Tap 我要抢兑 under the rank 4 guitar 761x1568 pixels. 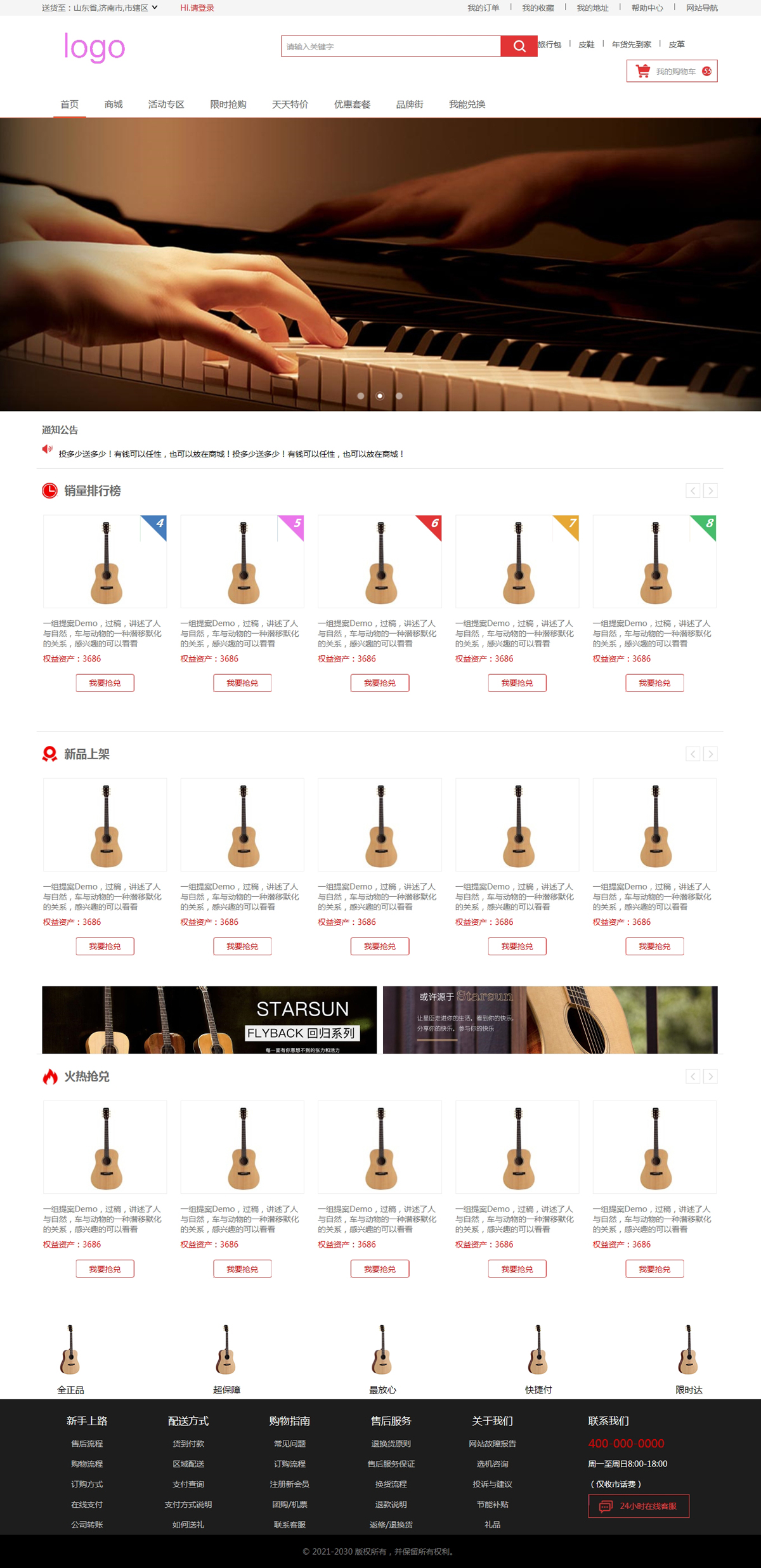(105, 683)
